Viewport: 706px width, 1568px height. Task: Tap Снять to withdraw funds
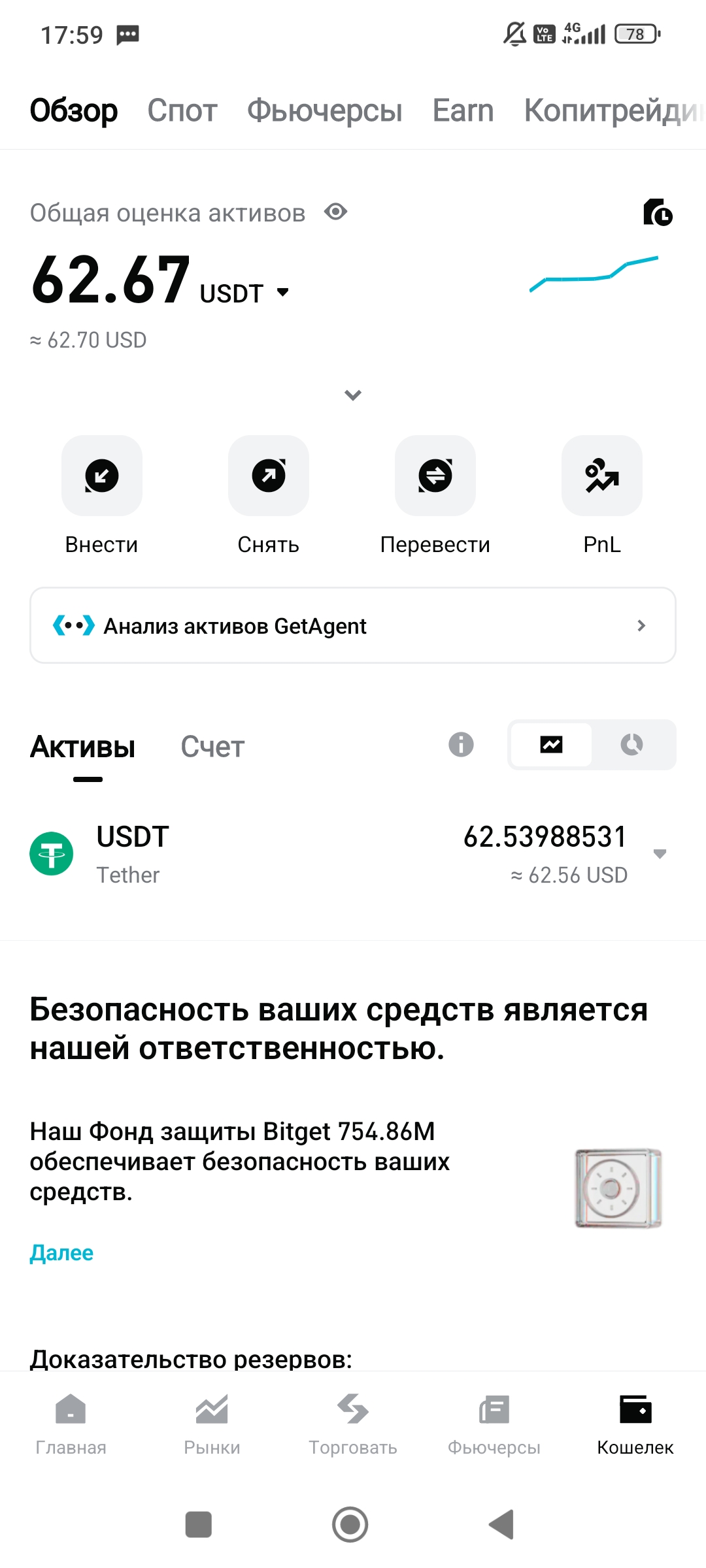point(268,476)
